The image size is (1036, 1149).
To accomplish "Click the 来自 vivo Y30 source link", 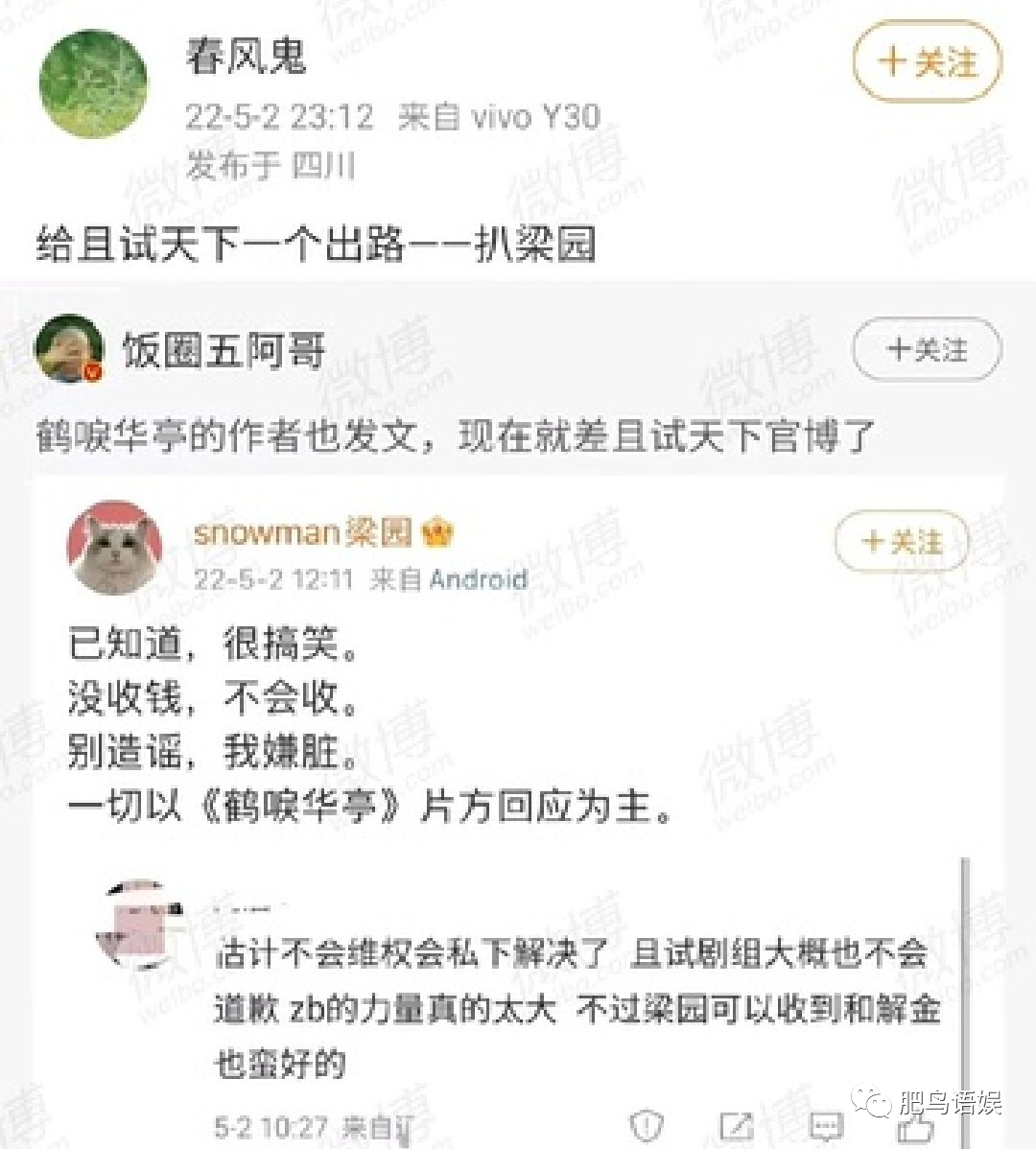I will click(499, 117).
